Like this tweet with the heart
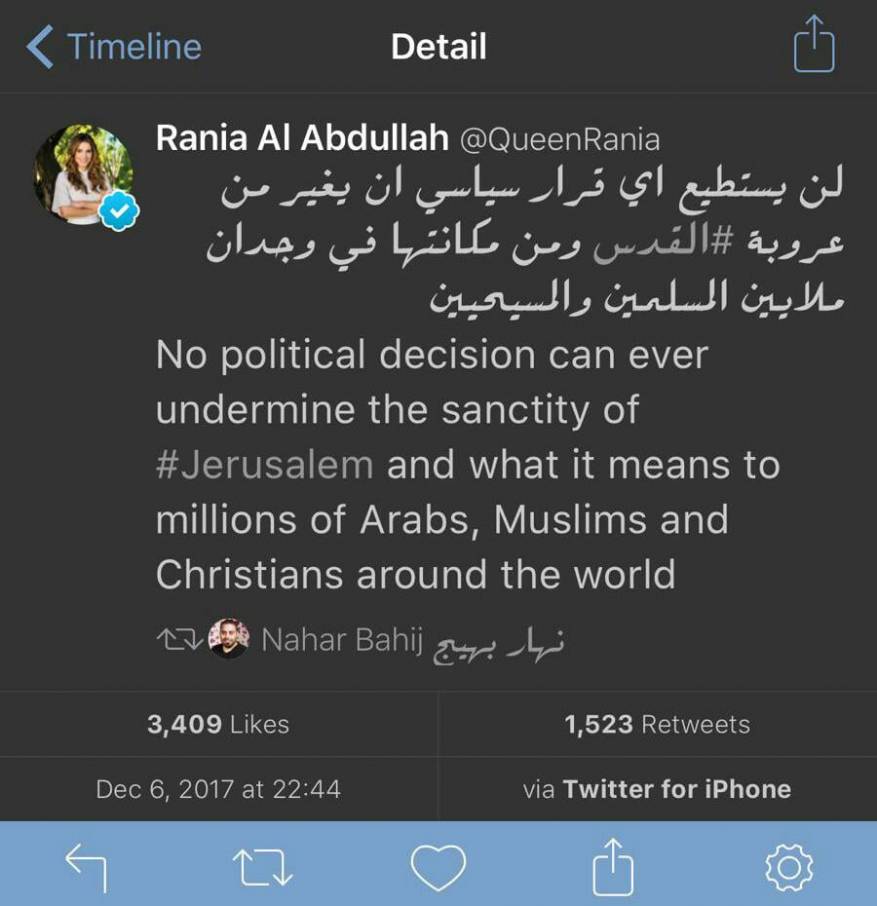877x906 pixels. click(438, 865)
